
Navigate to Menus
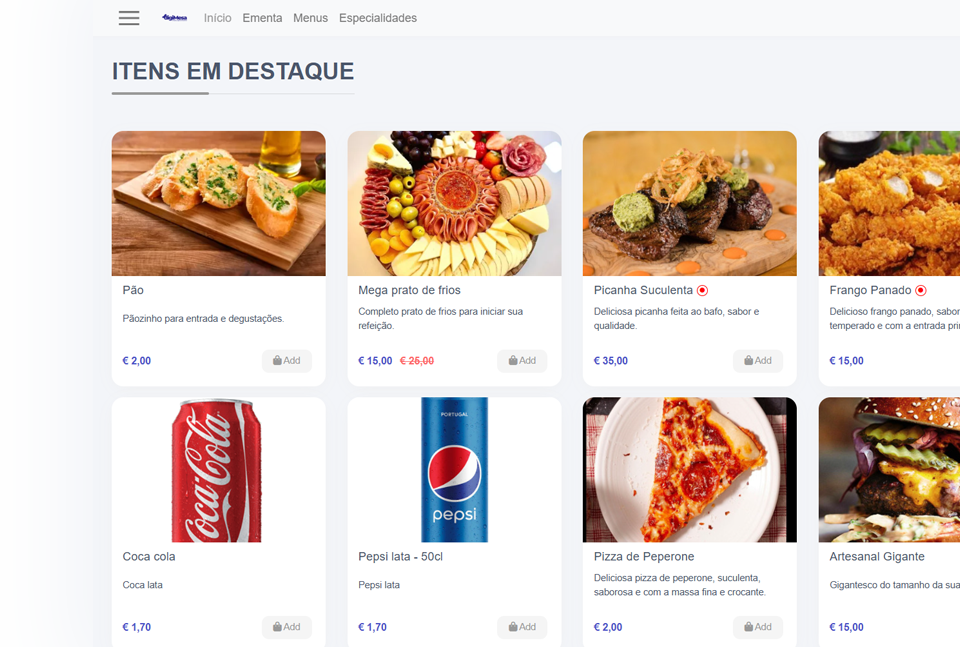310,18
